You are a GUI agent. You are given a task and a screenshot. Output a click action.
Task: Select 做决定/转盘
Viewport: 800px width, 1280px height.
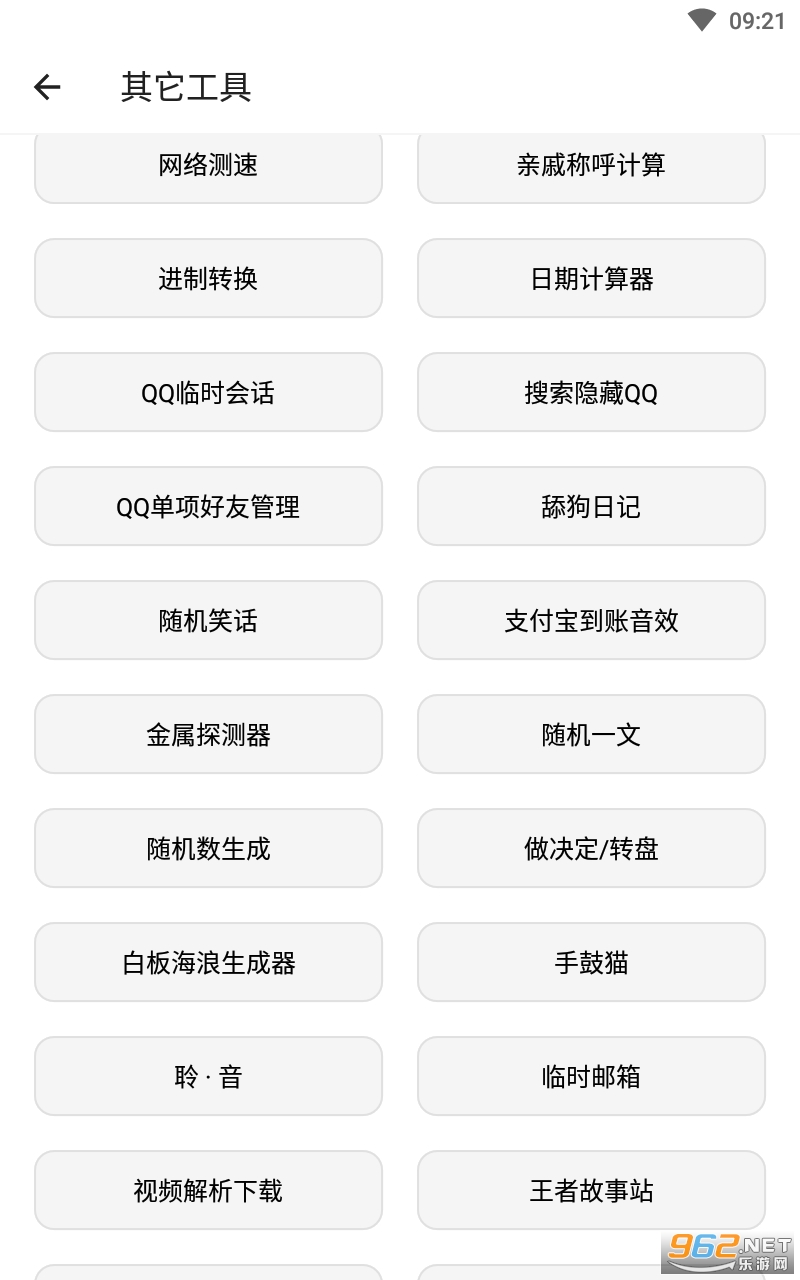point(591,848)
